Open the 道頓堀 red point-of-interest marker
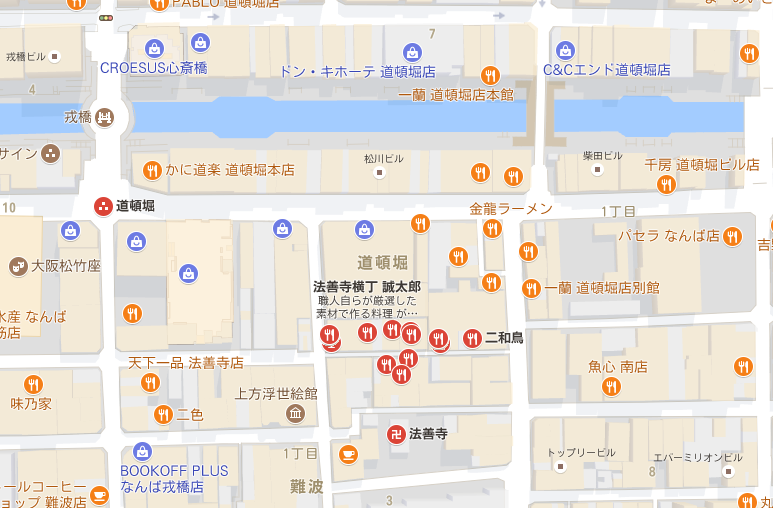The width and height of the screenshot is (773, 508). click(x=102, y=206)
